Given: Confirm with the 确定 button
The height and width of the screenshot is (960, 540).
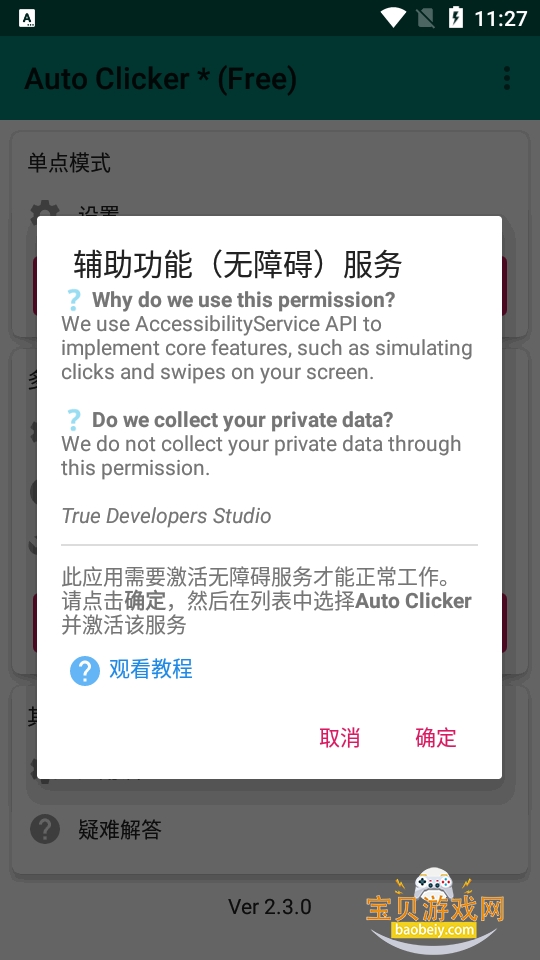Looking at the screenshot, I should point(435,737).
